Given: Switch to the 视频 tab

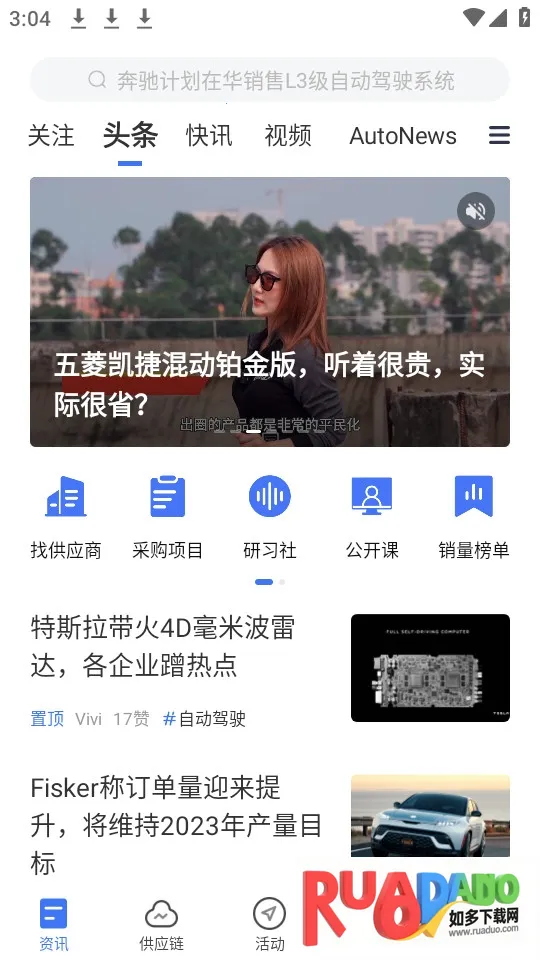Looking at the screenshot, I should 288,135.
